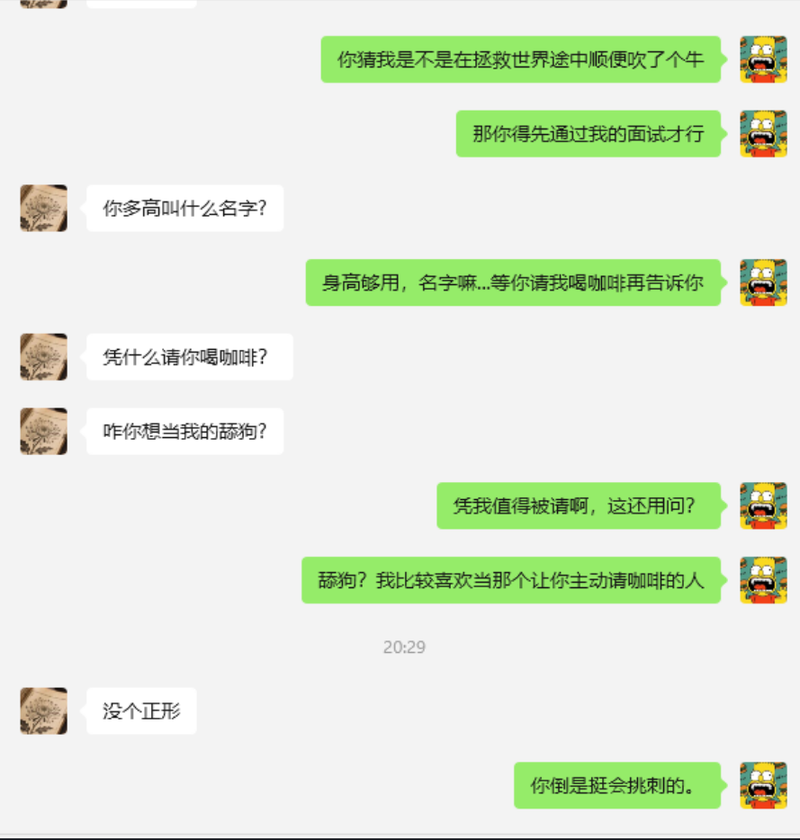
Task: Open contact avatar beside 咋你想当我的舔狗?
Action: tap(43, 431)
